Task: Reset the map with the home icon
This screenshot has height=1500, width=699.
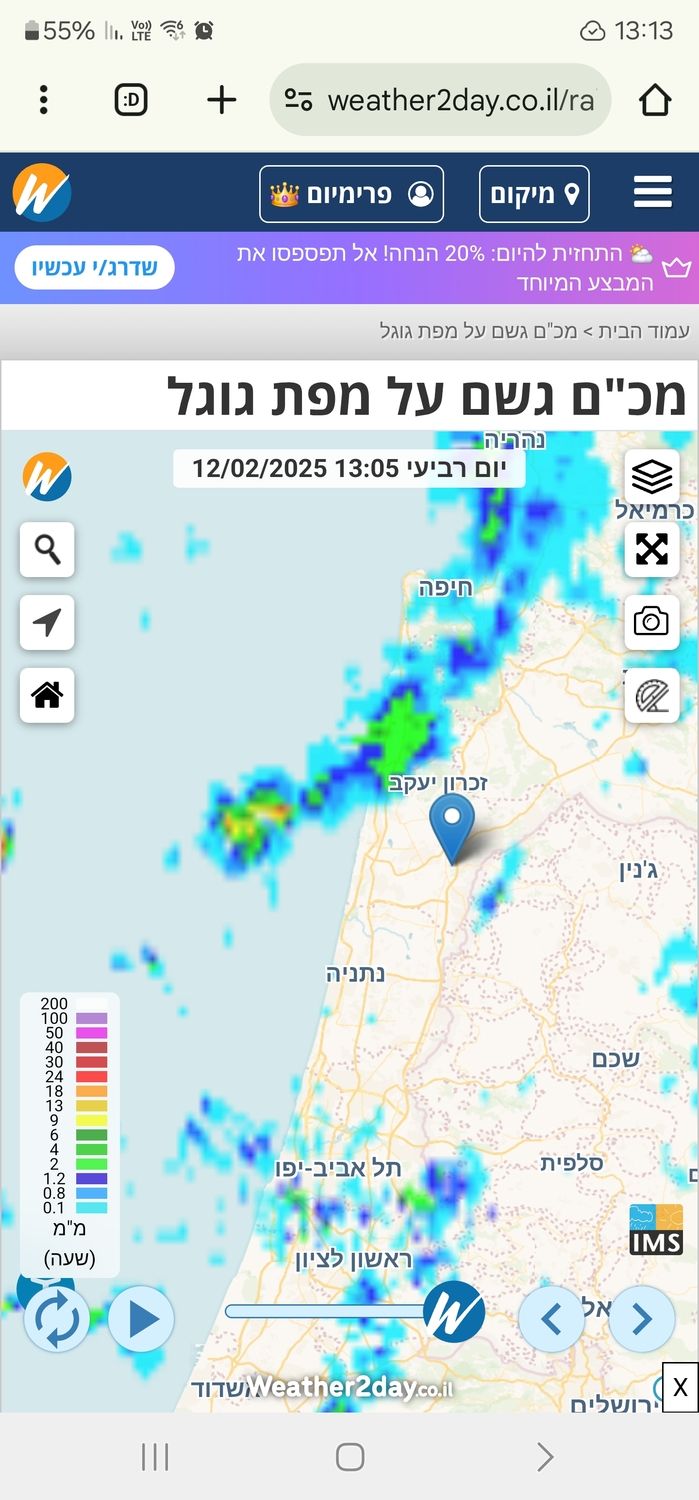Action: pos(47,695)
